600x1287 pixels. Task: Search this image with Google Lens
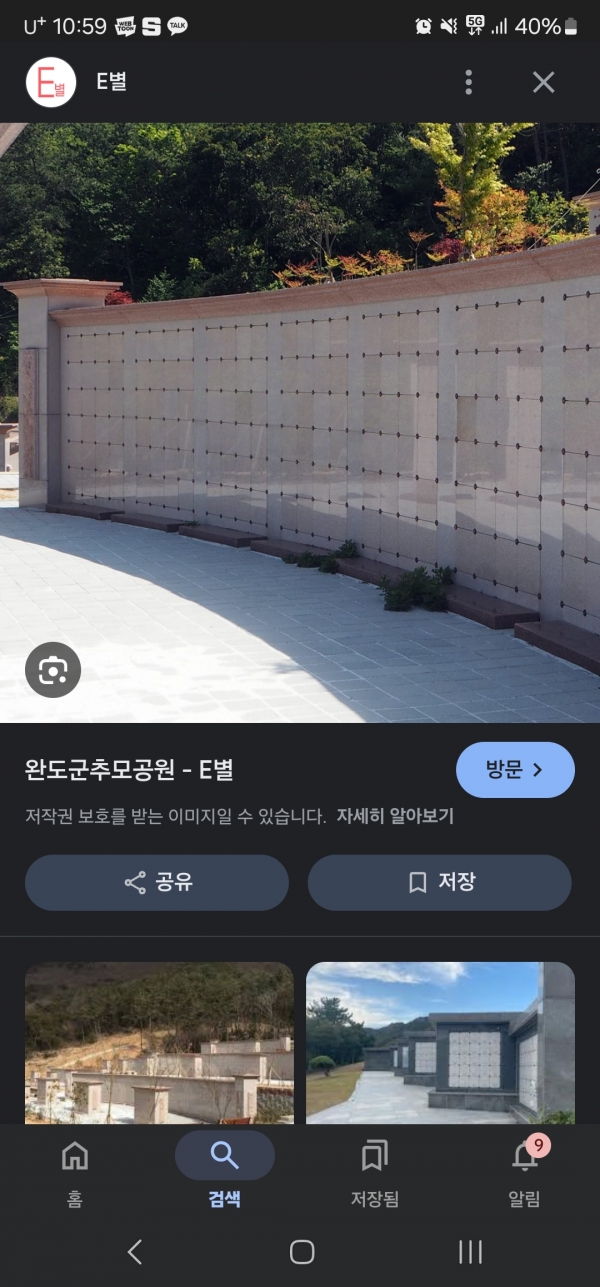pos(52,670)
